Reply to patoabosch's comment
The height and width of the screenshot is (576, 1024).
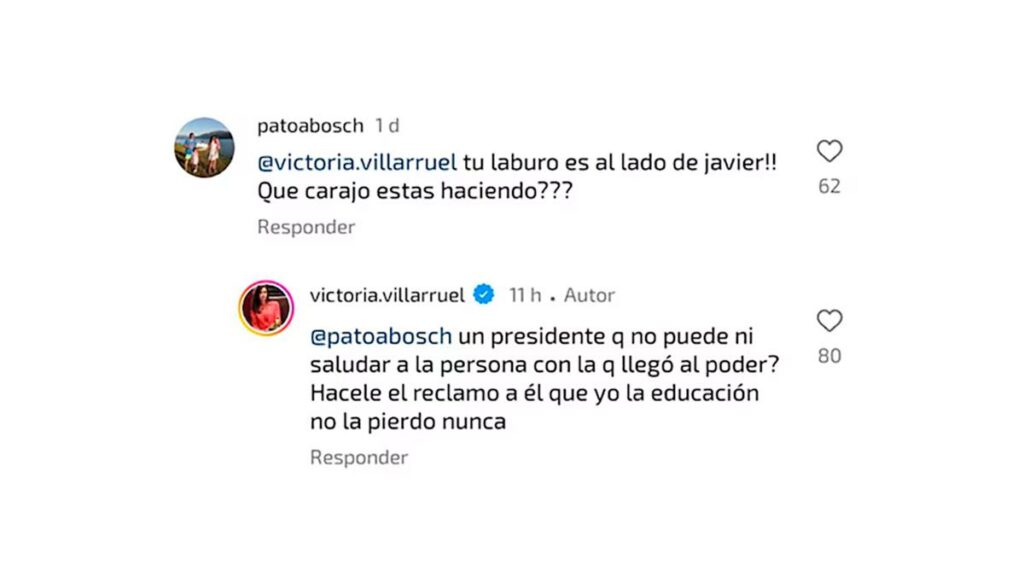(x=306, y=227)
